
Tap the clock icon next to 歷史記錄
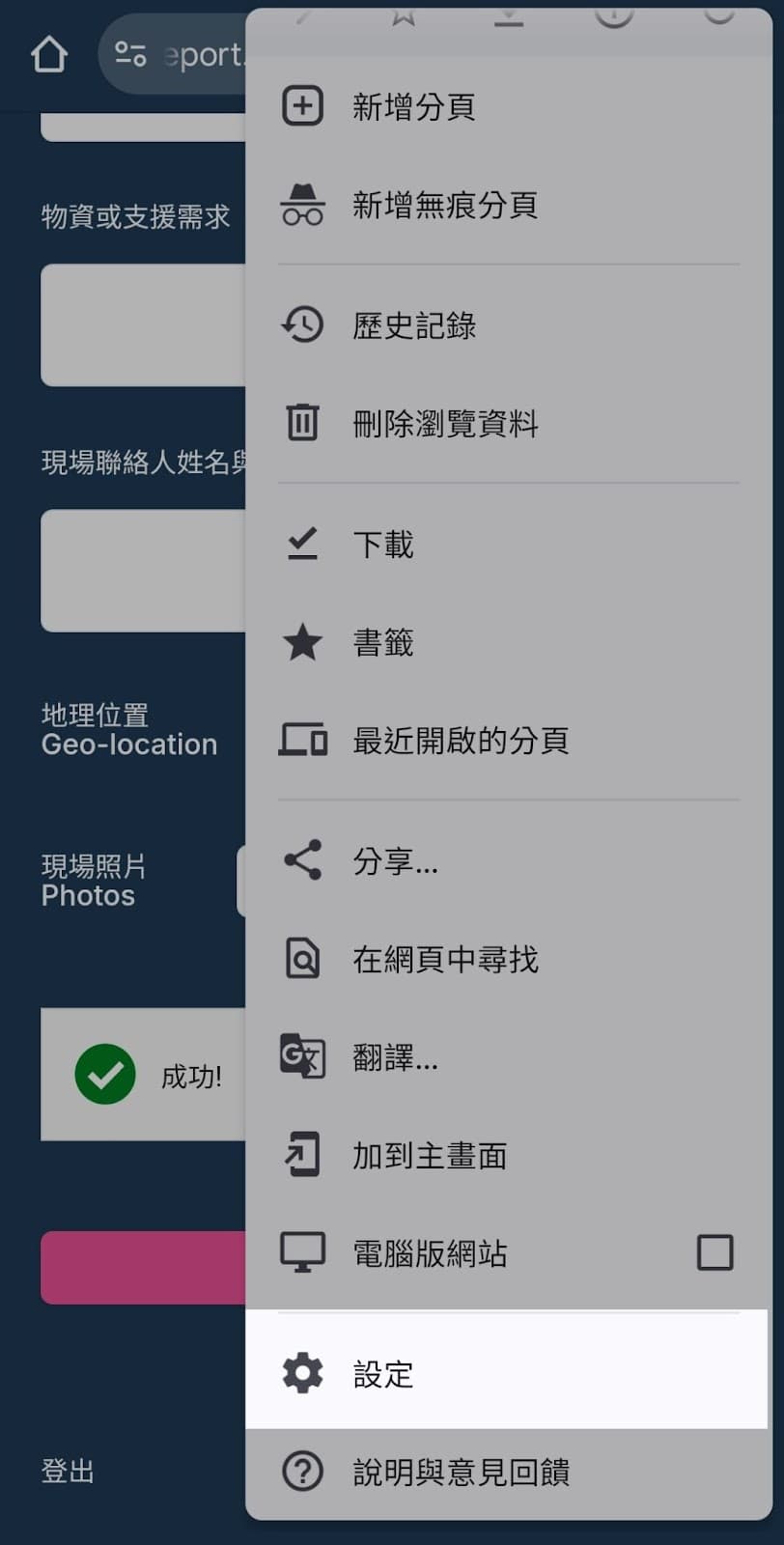(x=302, y=325)
